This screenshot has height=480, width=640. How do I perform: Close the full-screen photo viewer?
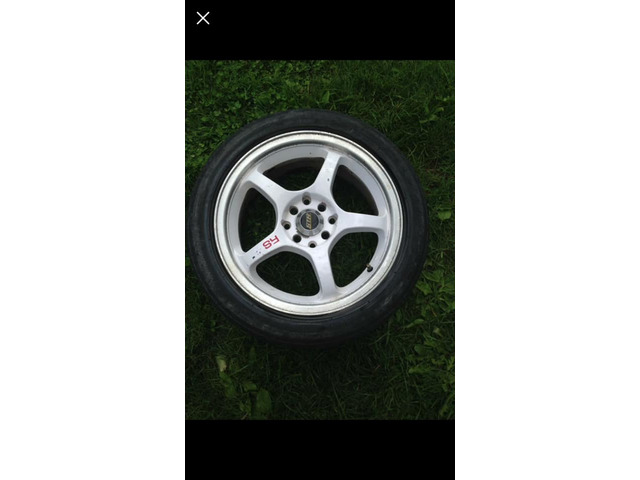point(203,18)
